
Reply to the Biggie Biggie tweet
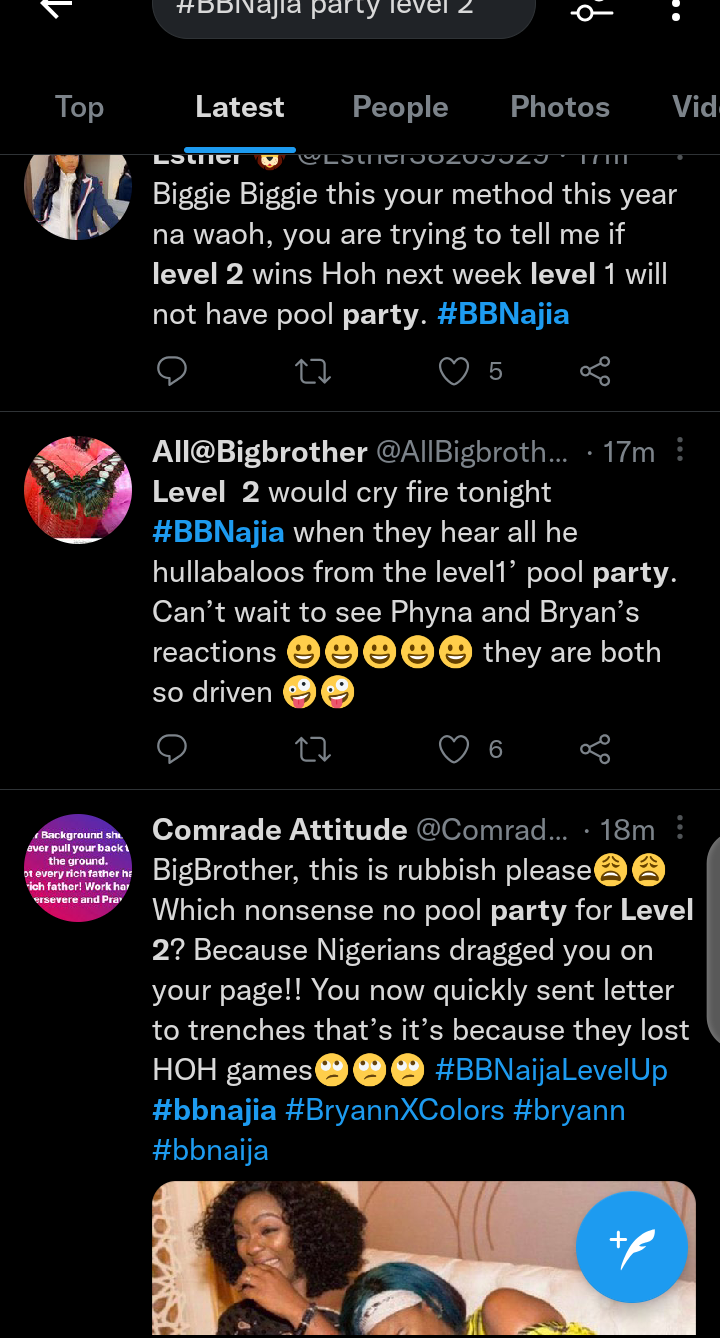tap(172, 372)
